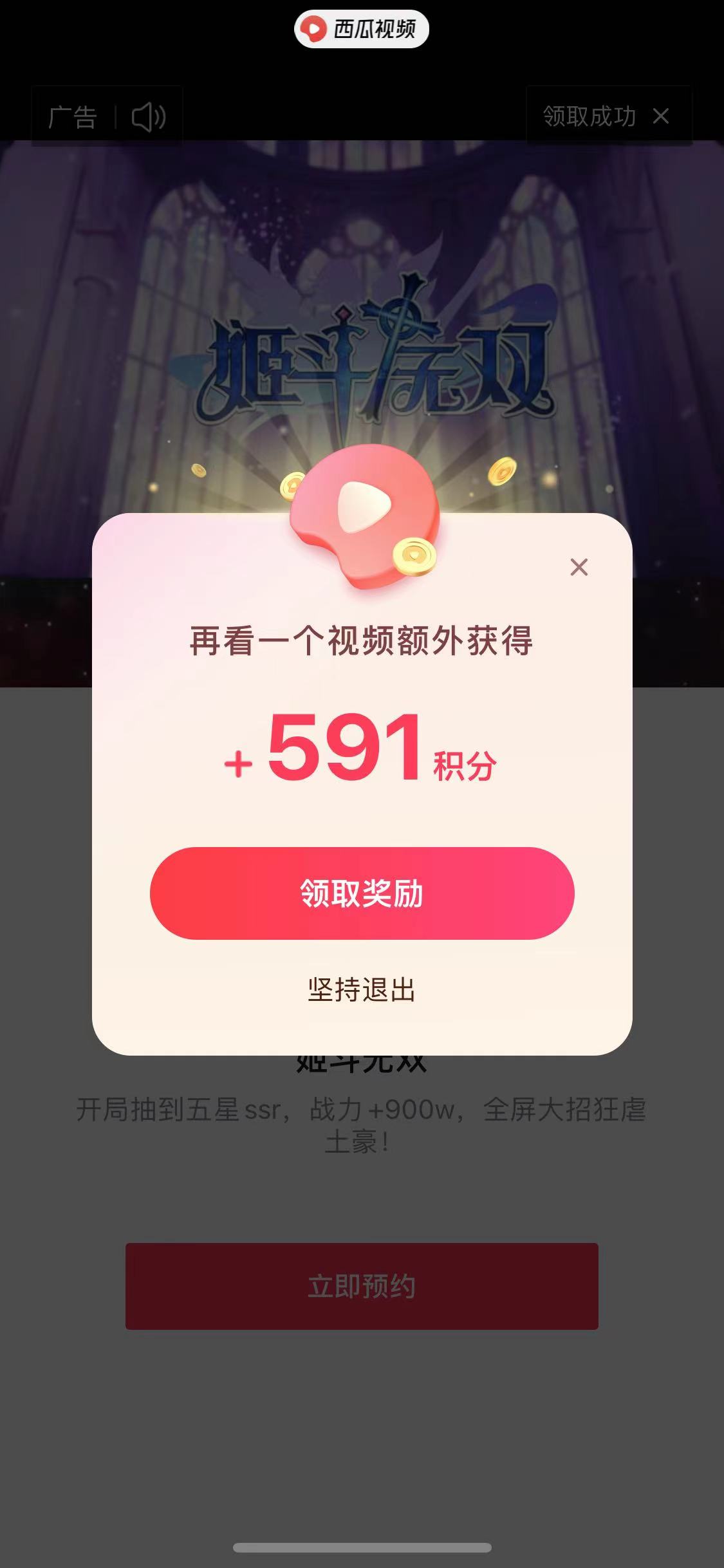
Task: Click the gold coin beside the play badge
Action: [414, 556]
